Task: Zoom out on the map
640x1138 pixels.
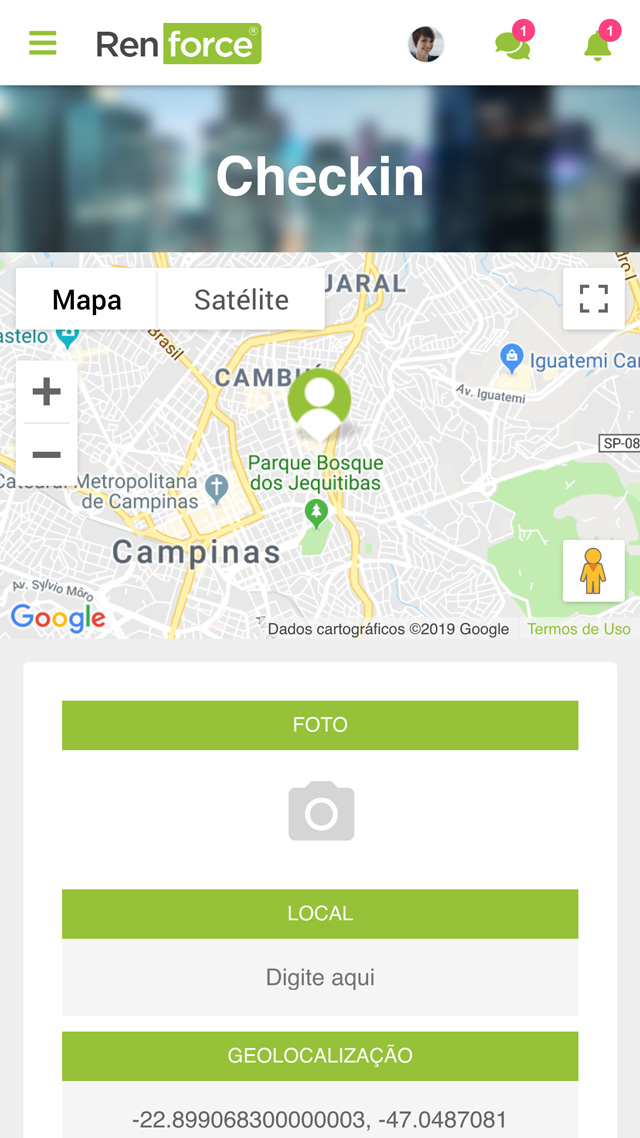Action: click(x=47, y=455)
